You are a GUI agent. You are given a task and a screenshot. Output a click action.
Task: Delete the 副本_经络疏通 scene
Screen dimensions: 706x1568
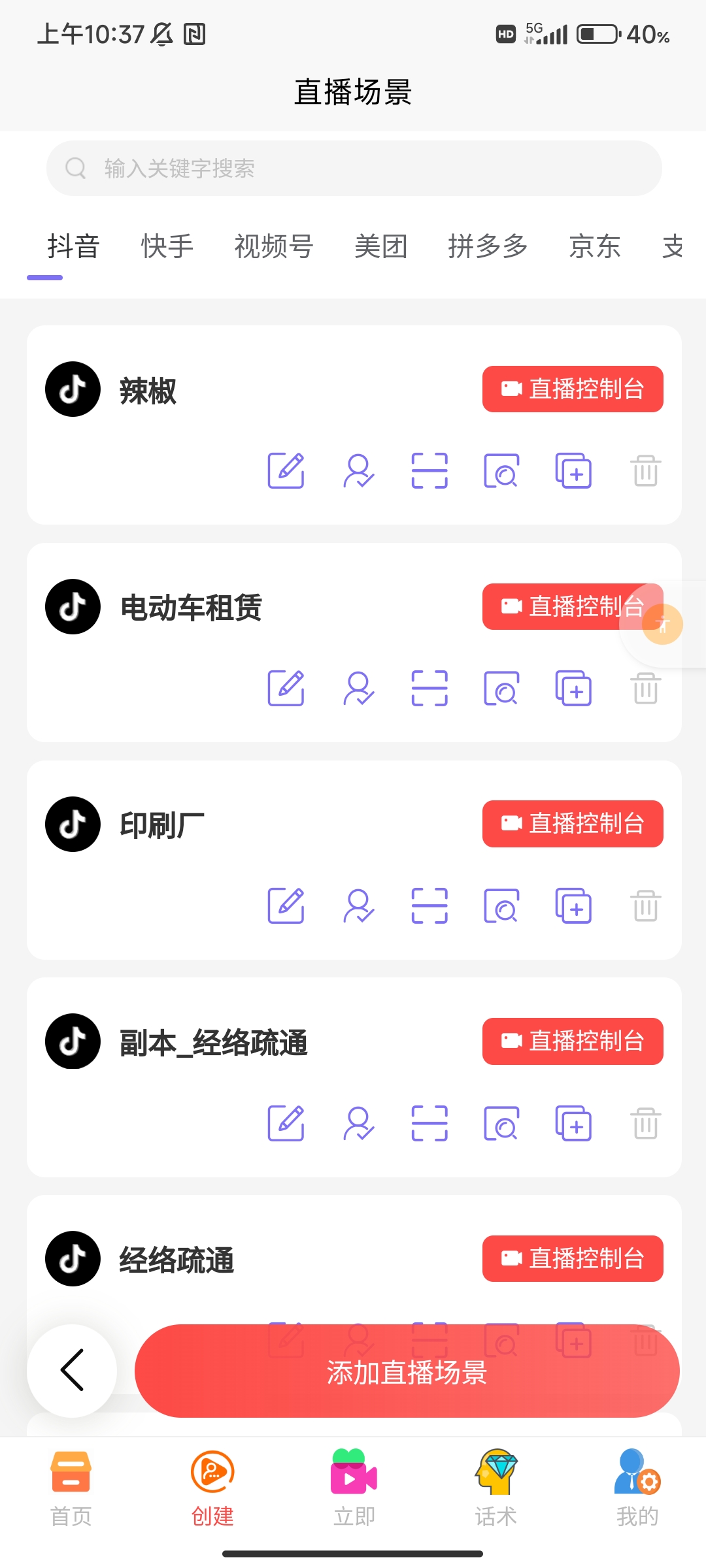pos(645,1124)
